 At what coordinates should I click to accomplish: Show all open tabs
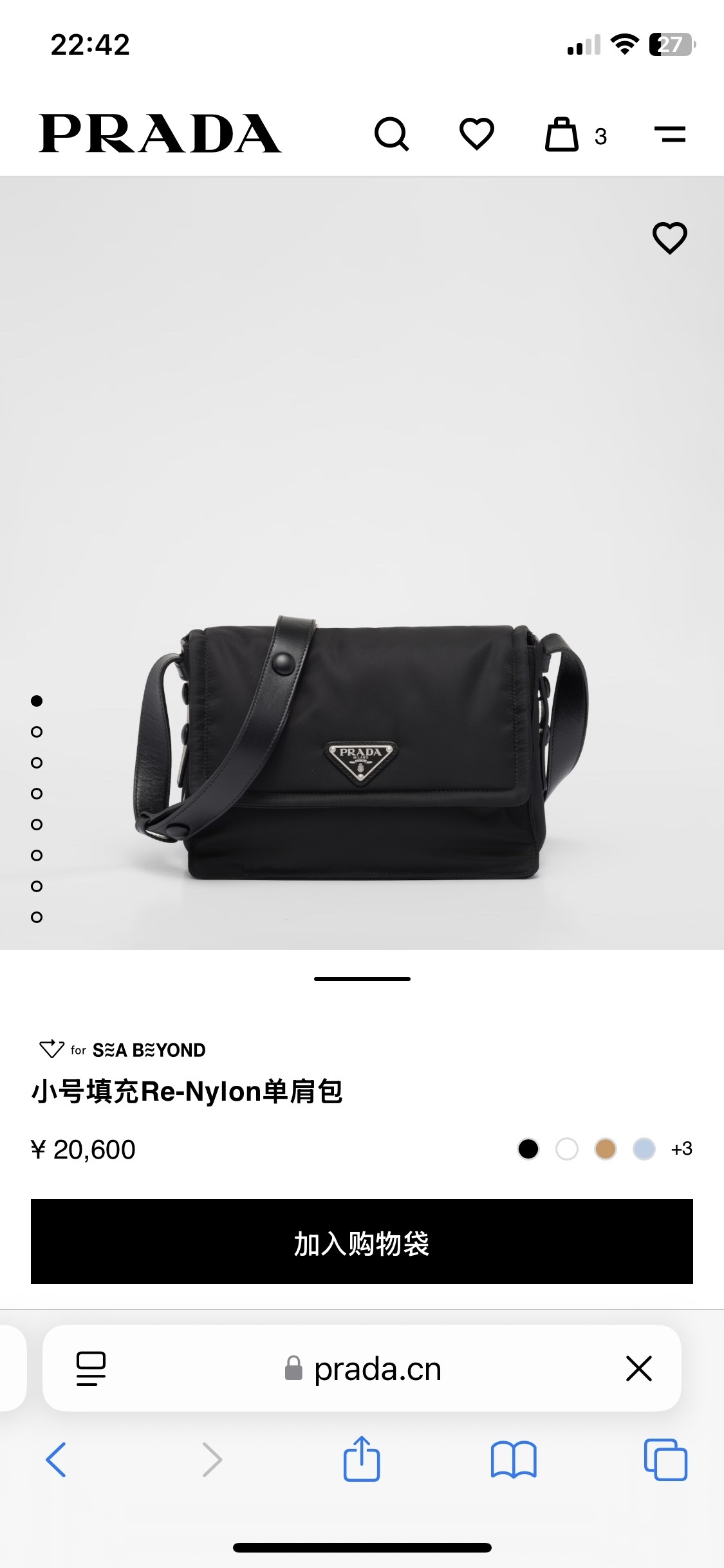click(x=665, y=1460)
